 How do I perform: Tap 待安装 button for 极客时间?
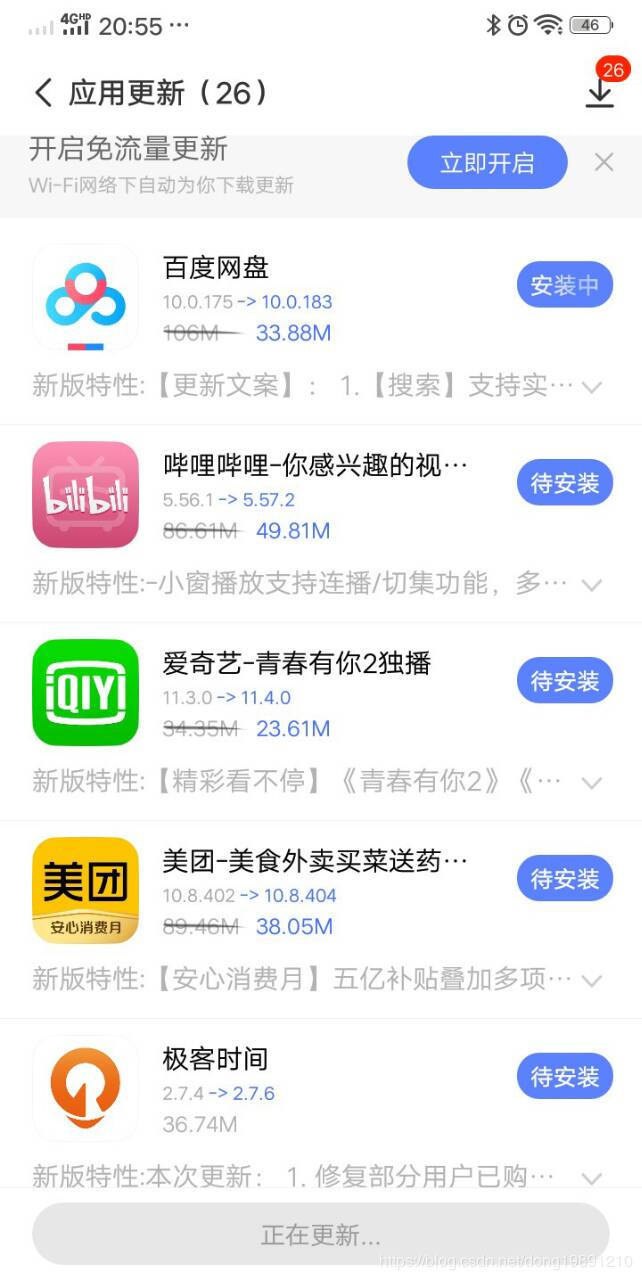point(564,1078)
